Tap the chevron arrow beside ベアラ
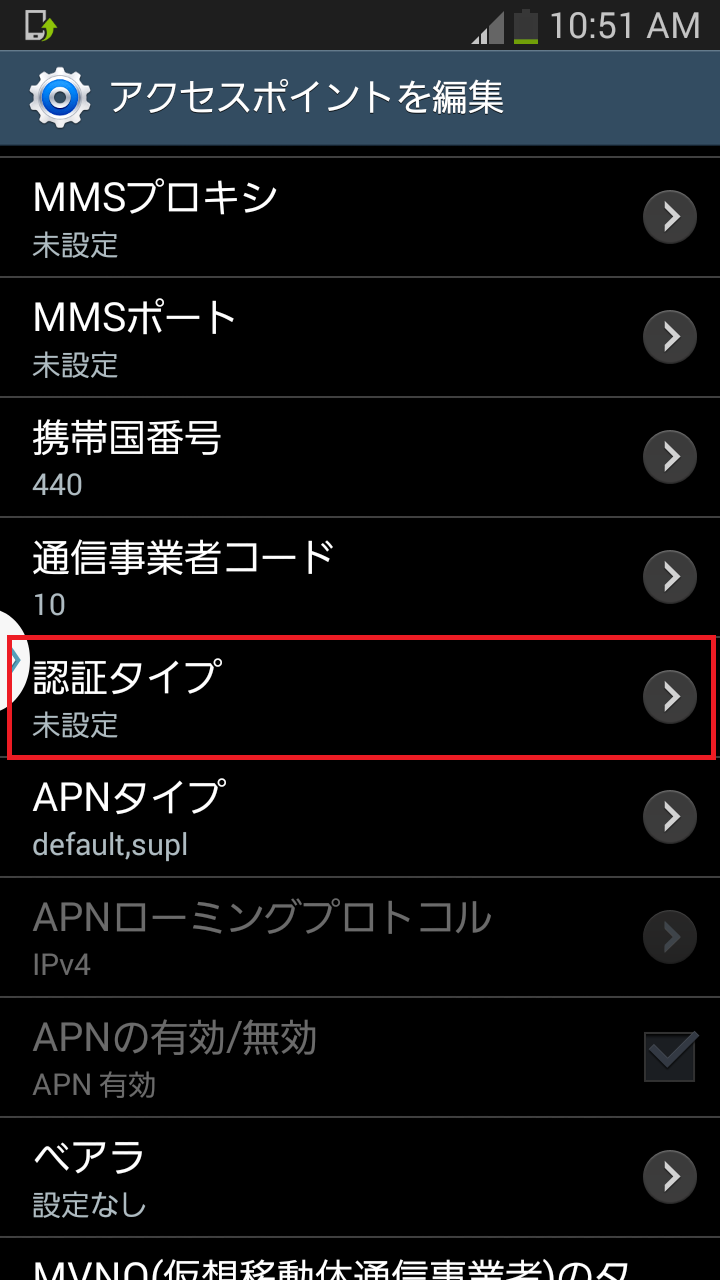Screen dimensions: 720x1280 [x=669, y=1177]
